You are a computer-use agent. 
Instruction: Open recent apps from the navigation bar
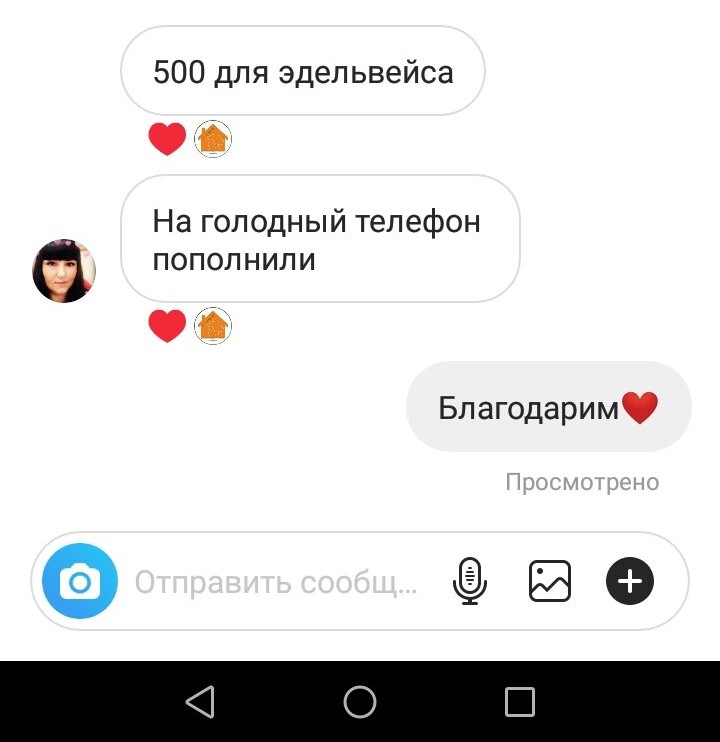(x=520, y=702)
